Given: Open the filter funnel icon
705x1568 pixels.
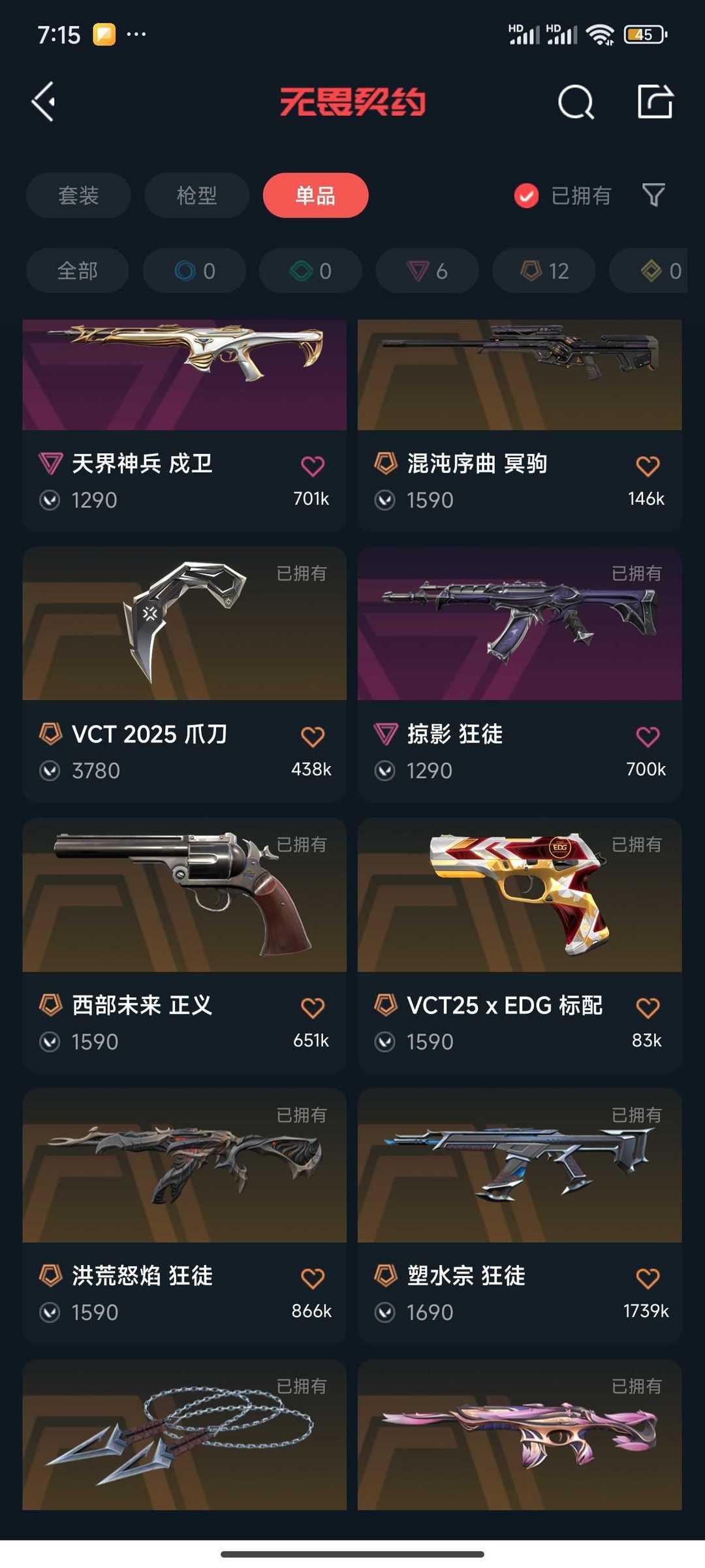Looking at the screenshot, I should pyautogui.click(x=653, y=195).
